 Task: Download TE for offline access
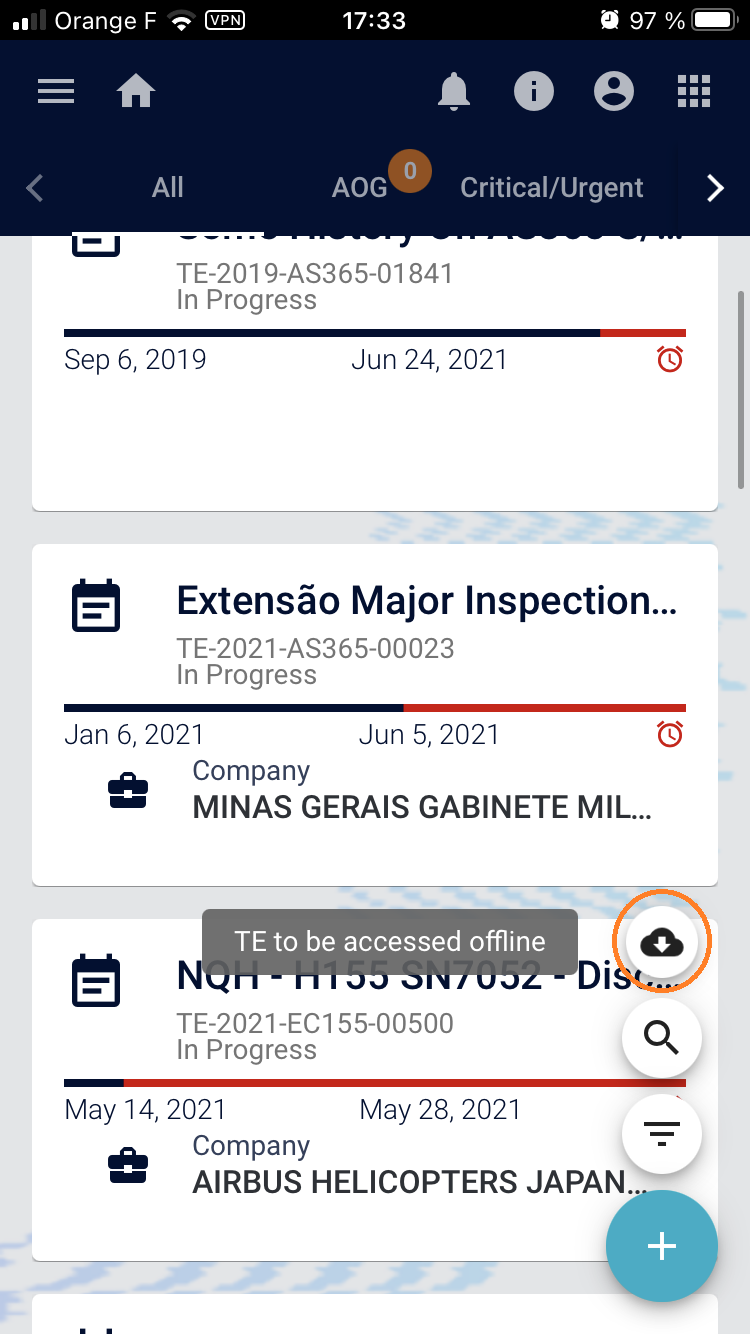point(662,941)
